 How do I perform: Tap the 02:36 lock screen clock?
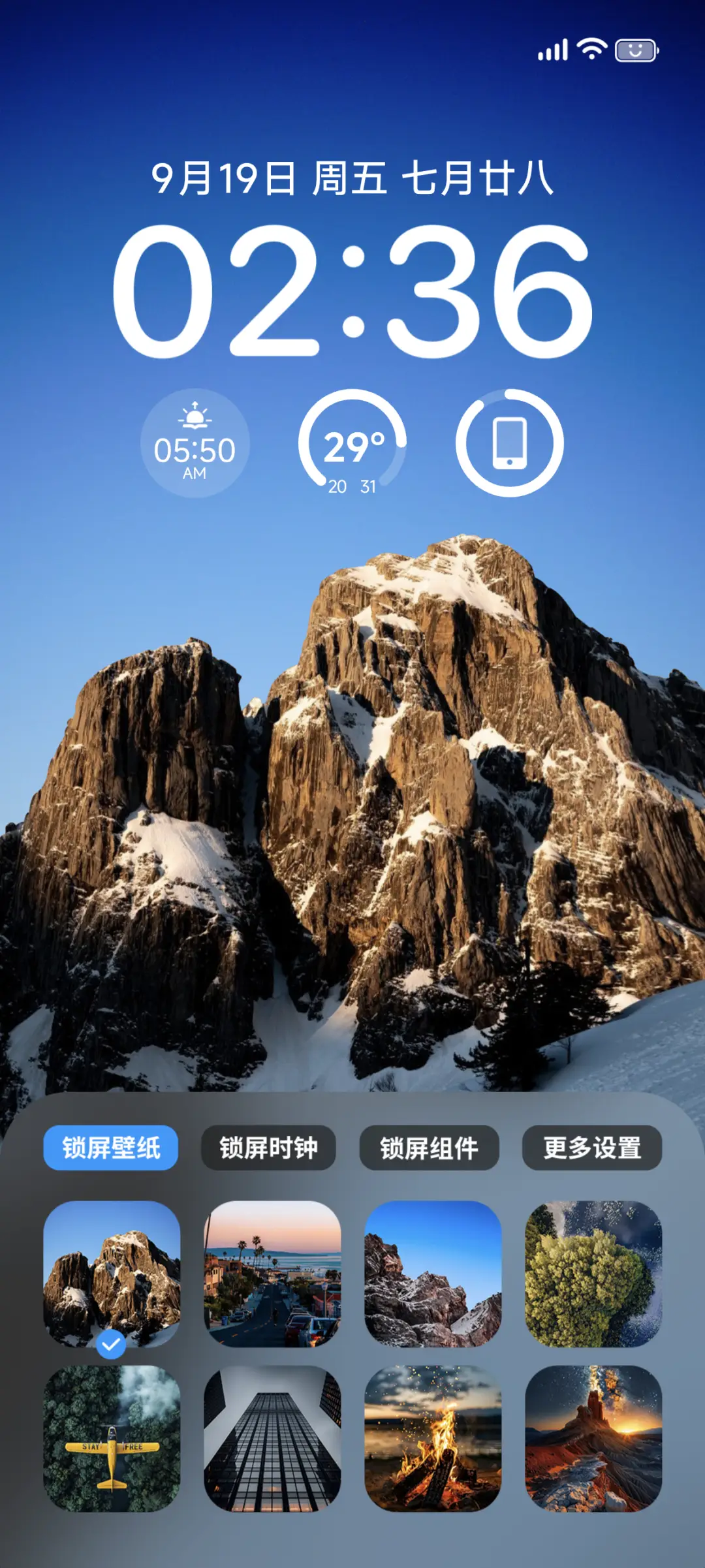coord(352,291)
